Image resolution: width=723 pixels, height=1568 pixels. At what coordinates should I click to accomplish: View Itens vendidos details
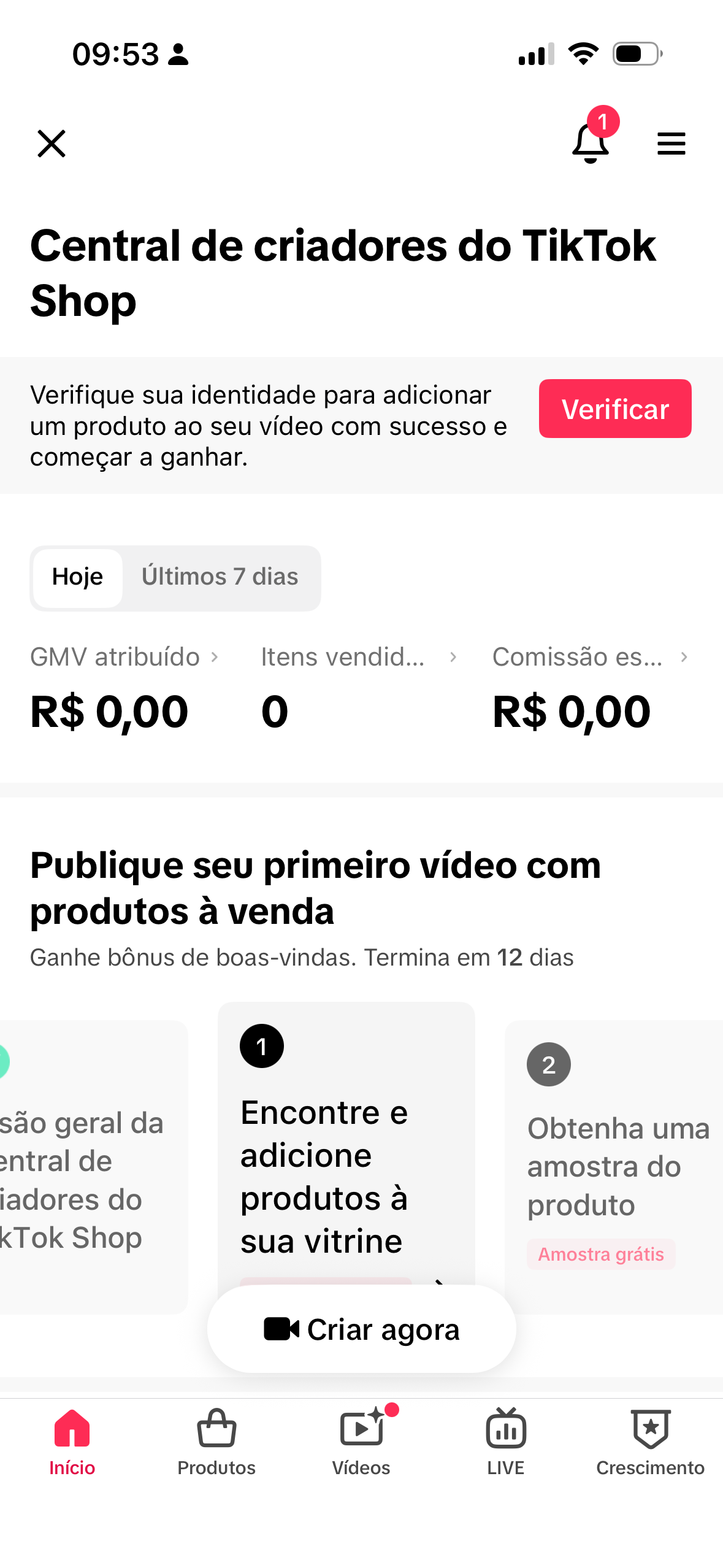[358, 657]
